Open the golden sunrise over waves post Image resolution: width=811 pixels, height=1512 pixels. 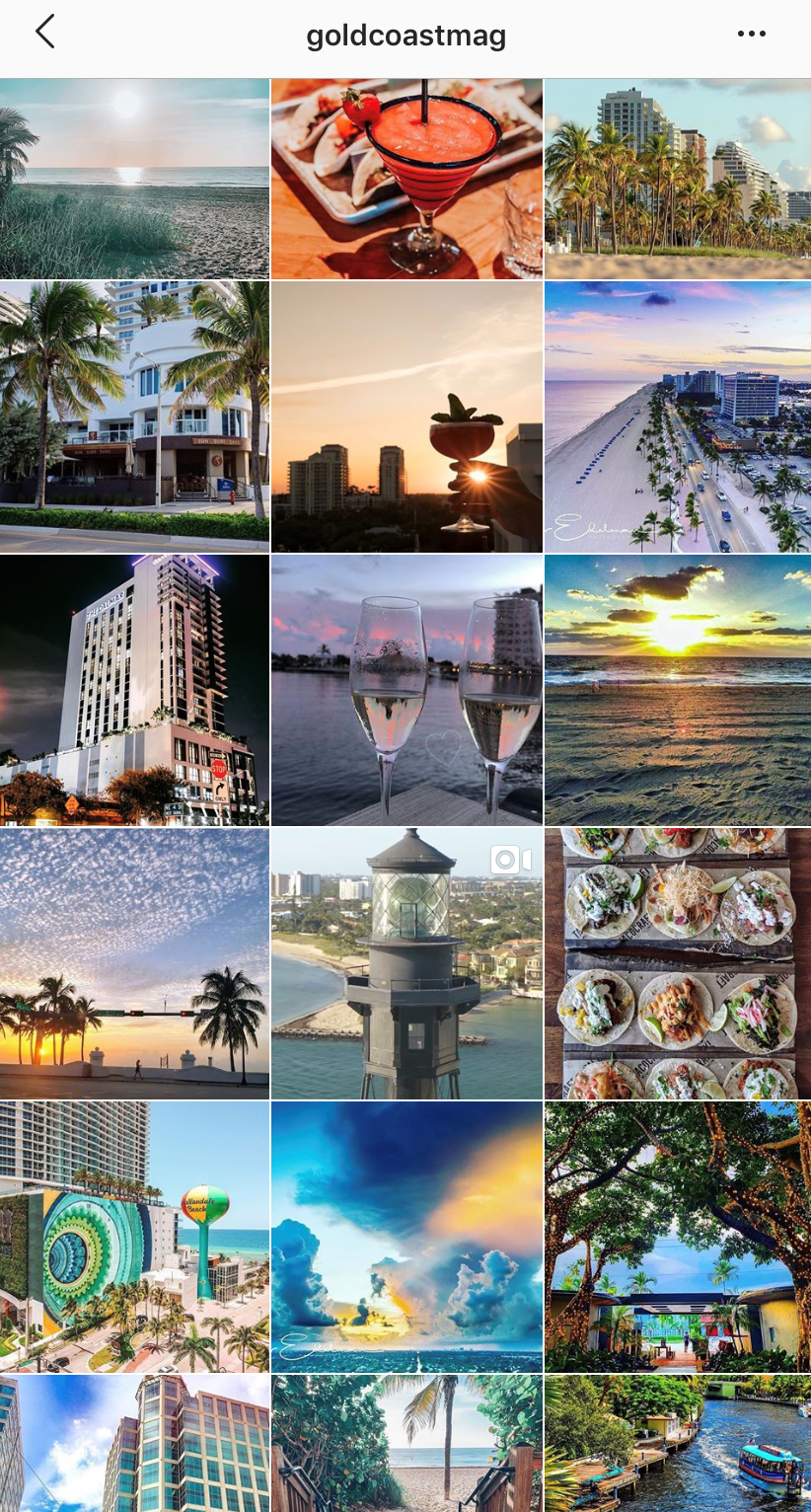(x=678, y=690)
